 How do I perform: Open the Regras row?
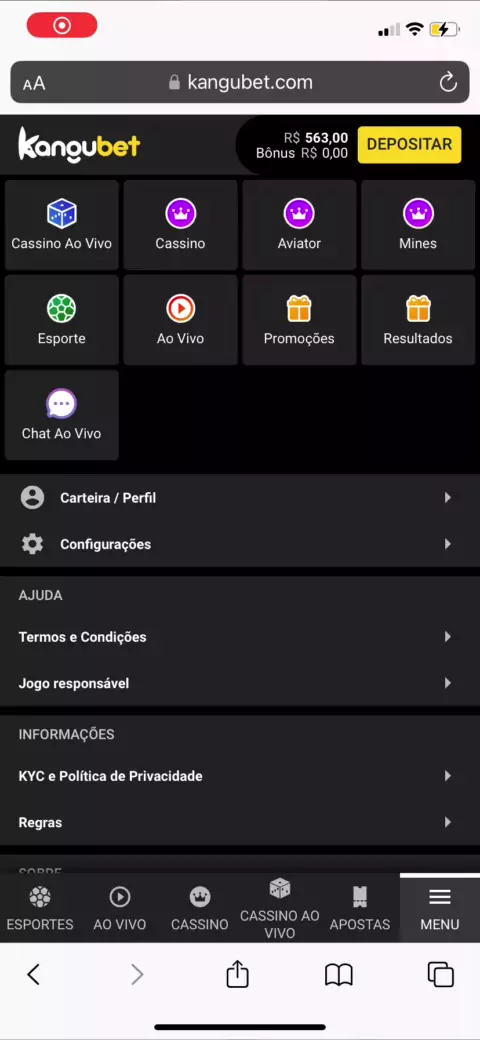[240, 822]
